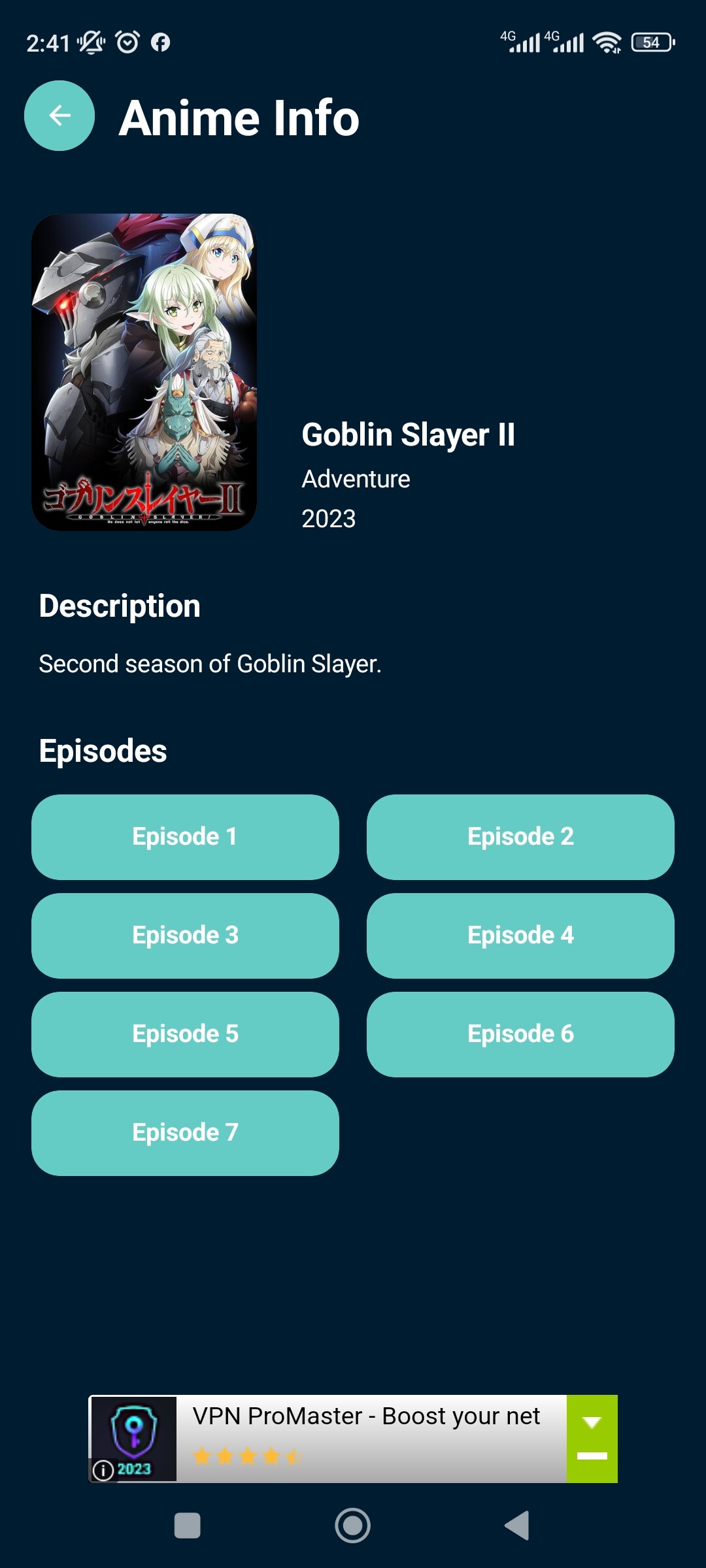Start Episode 5
The image size is (706, 1568).
coord(185,1034)
